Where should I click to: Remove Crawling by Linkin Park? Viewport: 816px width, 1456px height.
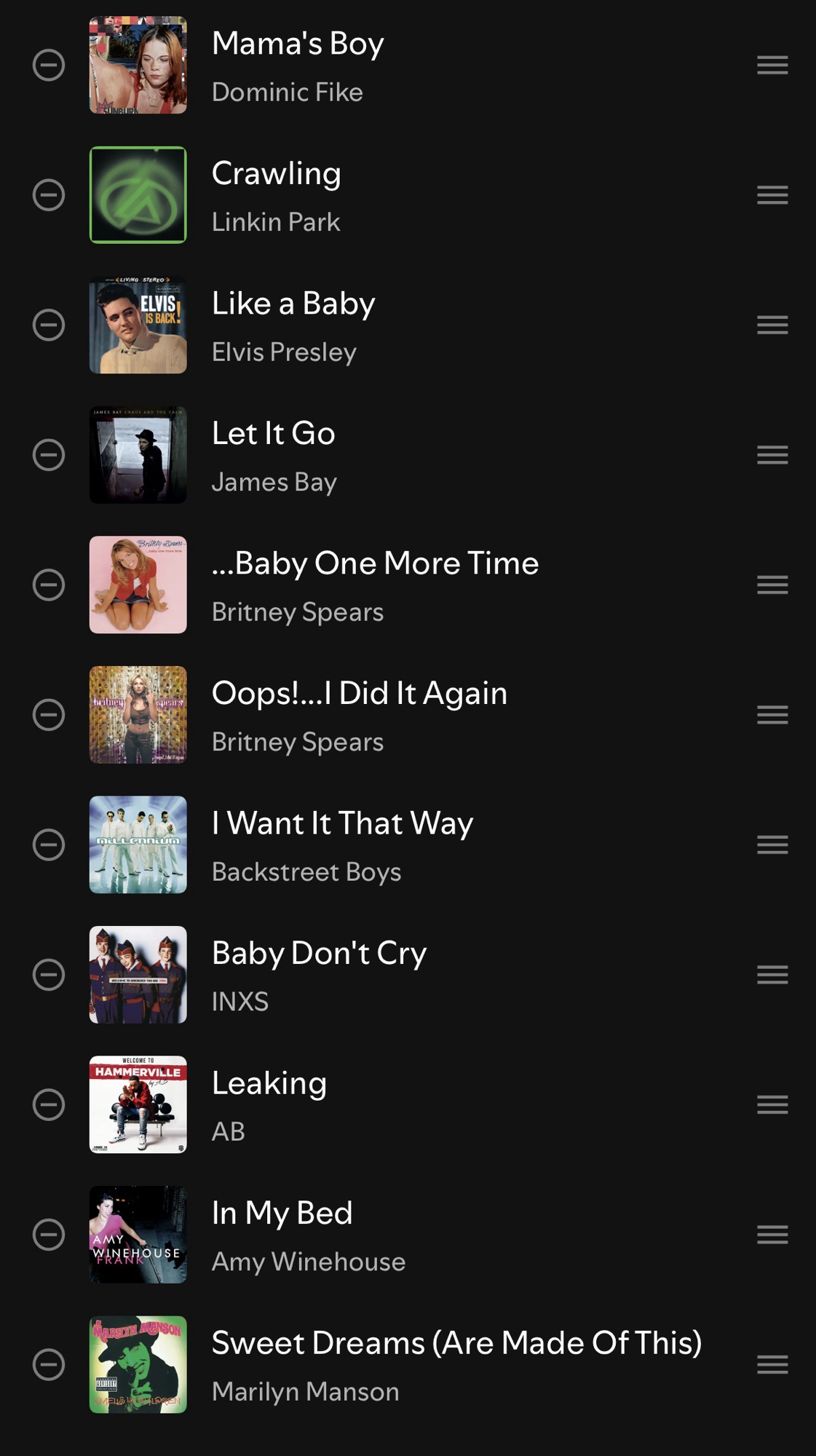49,195
